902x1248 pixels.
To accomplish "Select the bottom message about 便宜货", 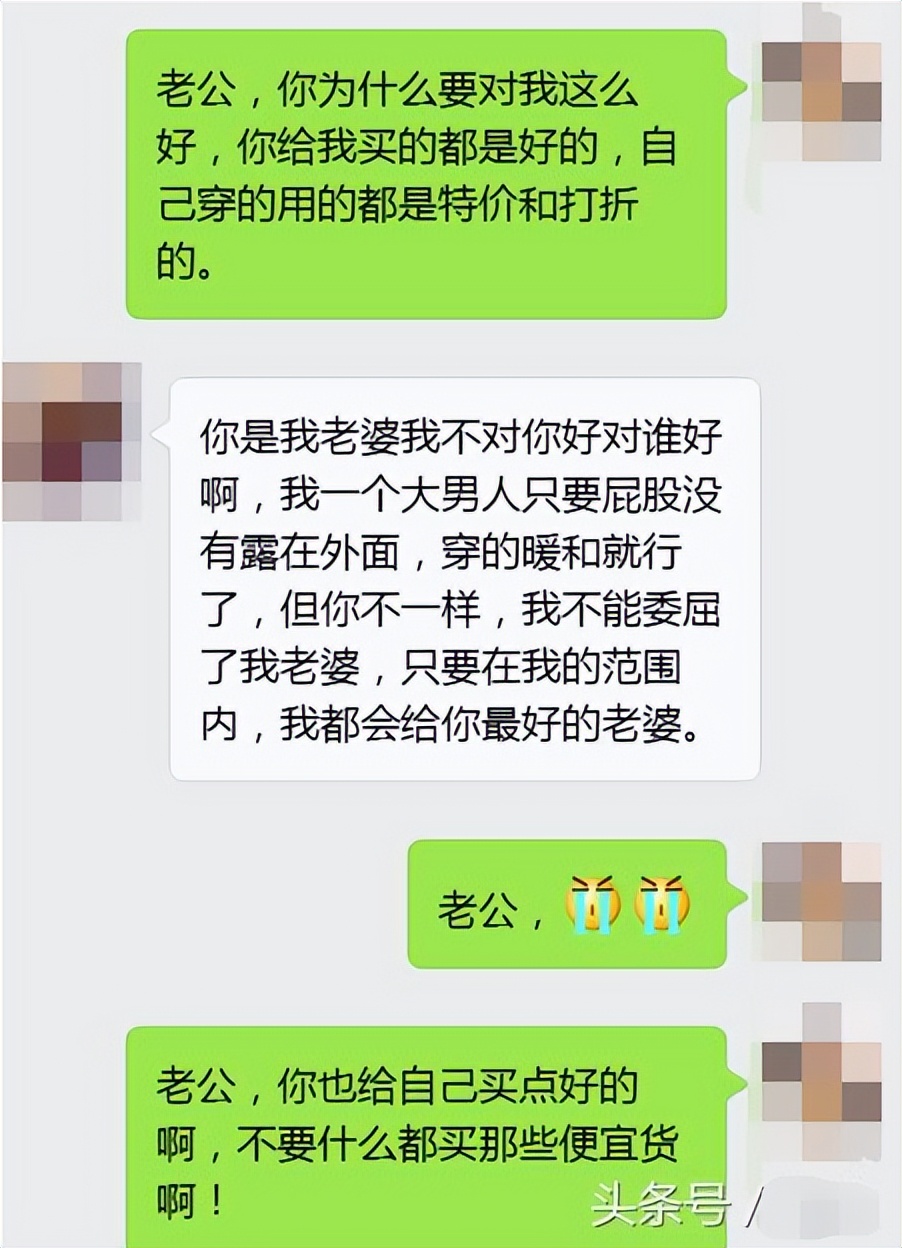I will click(x=420, y=1130).
